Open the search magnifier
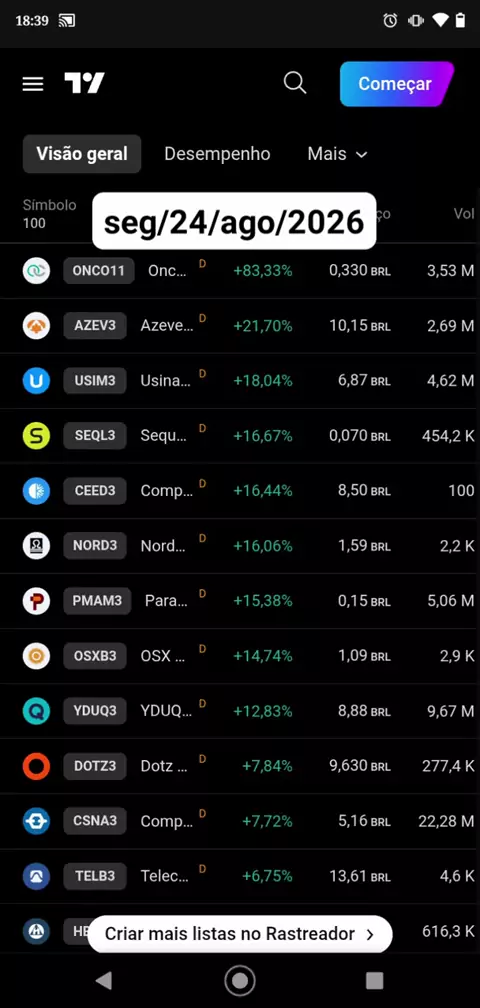 tap(295, 83)
